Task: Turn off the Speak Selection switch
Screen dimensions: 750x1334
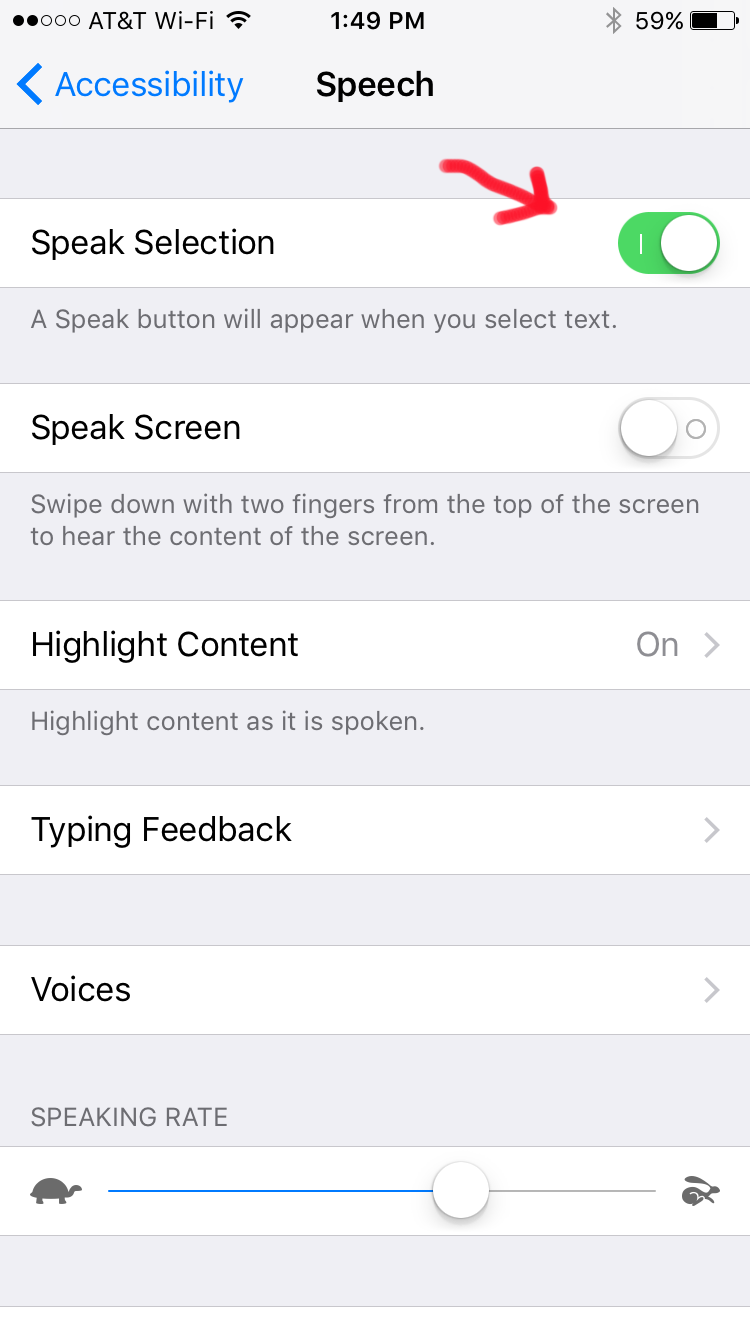Action: pos(669,243)
